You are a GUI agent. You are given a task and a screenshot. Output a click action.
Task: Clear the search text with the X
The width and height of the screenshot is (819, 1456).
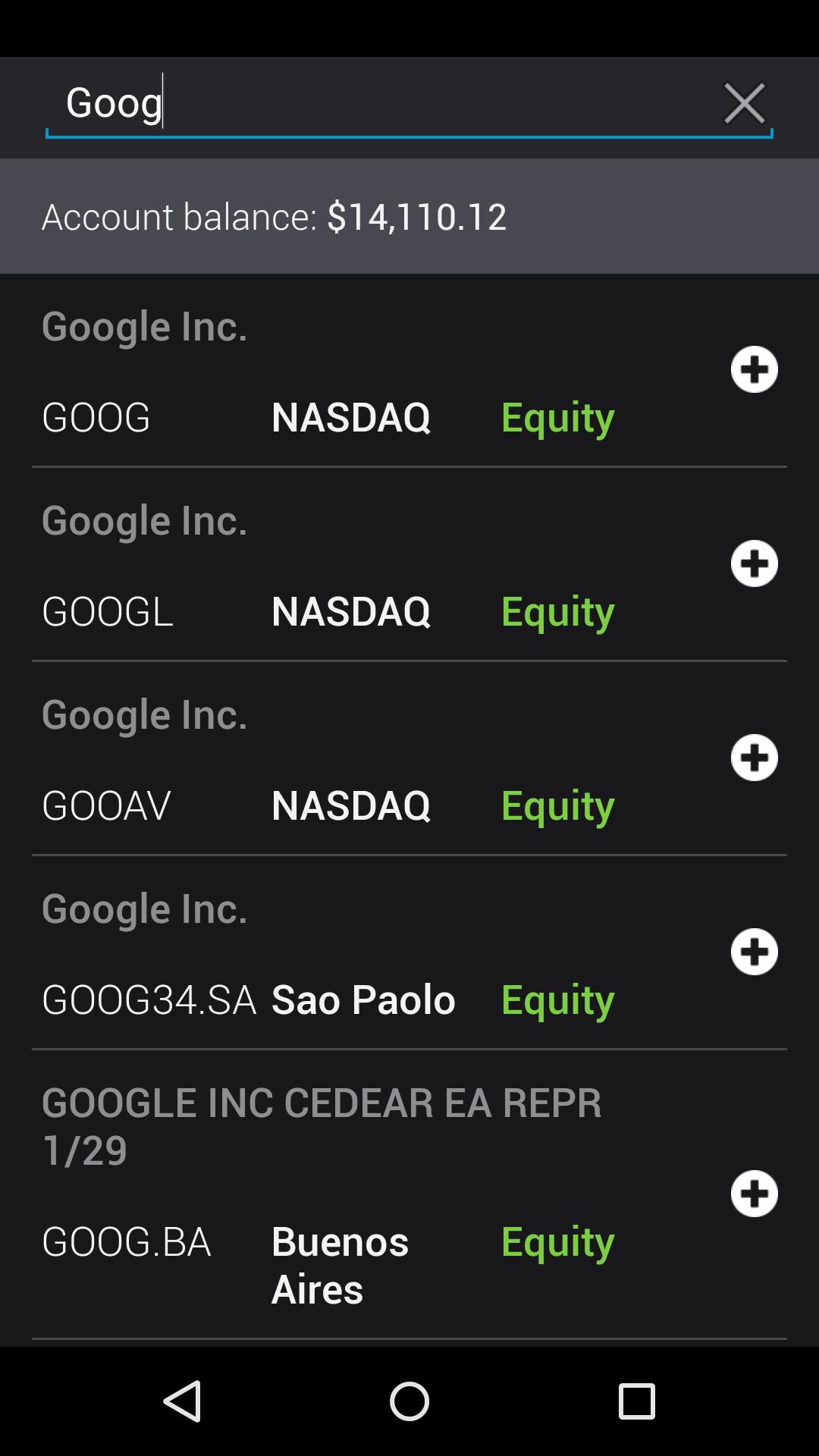744,103
